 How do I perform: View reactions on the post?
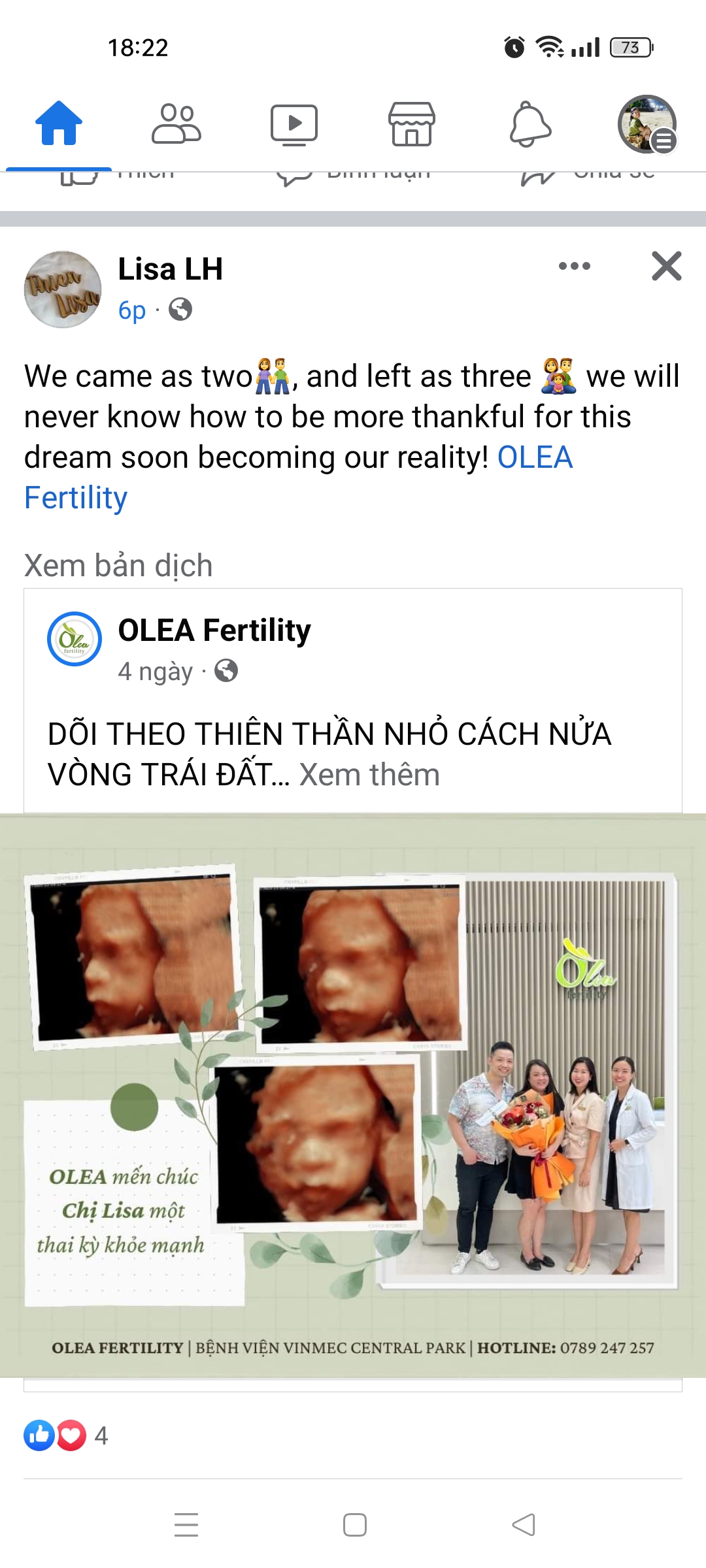65,1435
